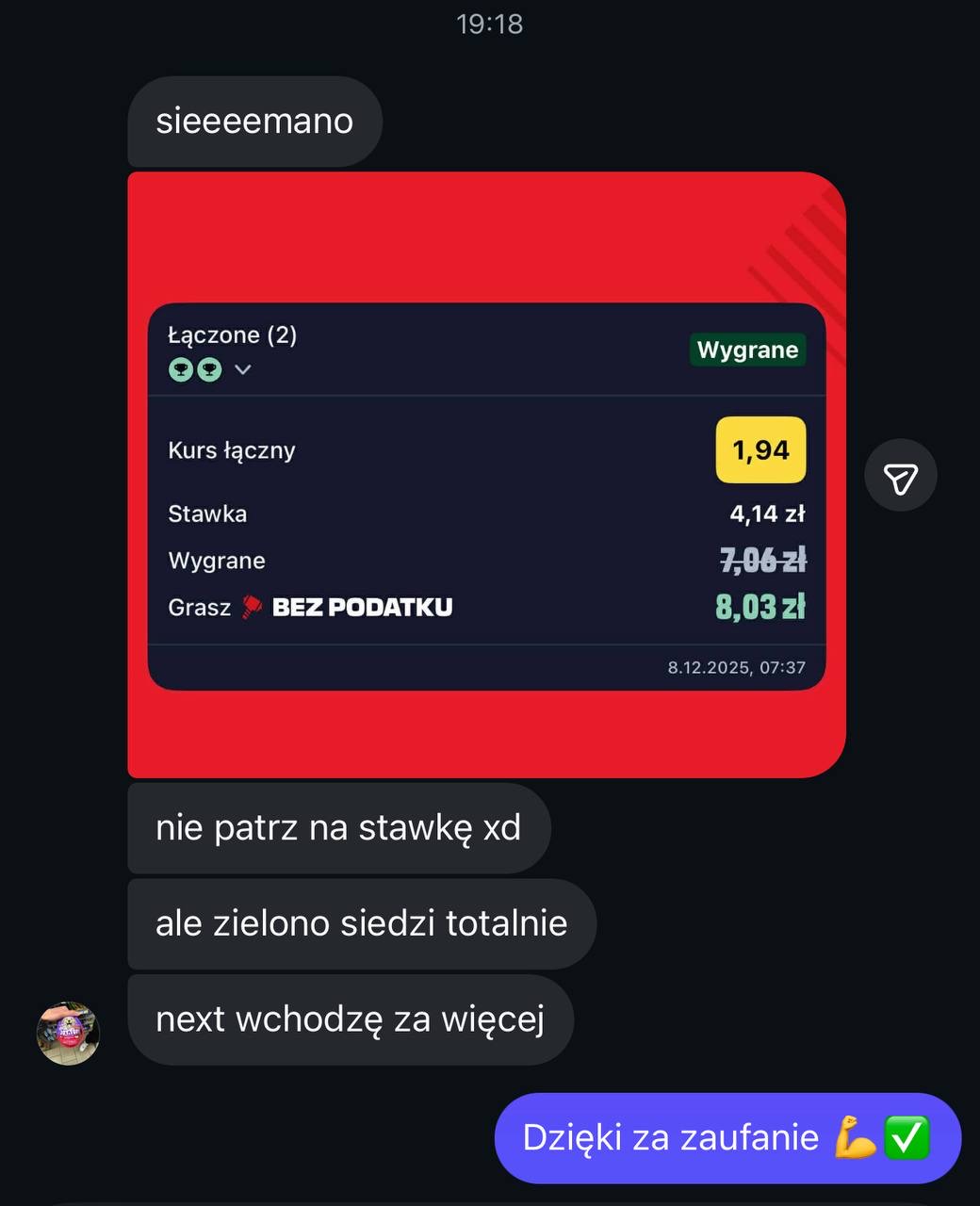Viewport: 980px width, 1206px height.
Task: Open the sender's profile avatar
Action: 68,1033
